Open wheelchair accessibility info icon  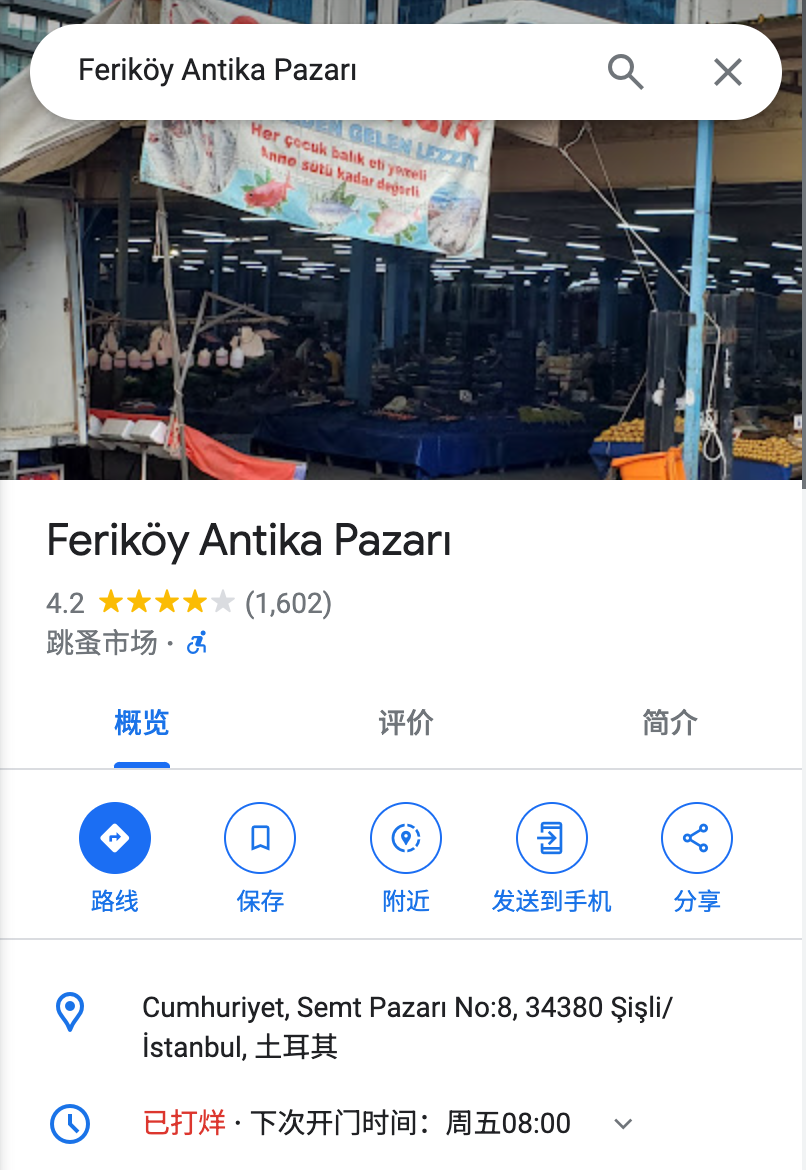(x=198, y=643)
